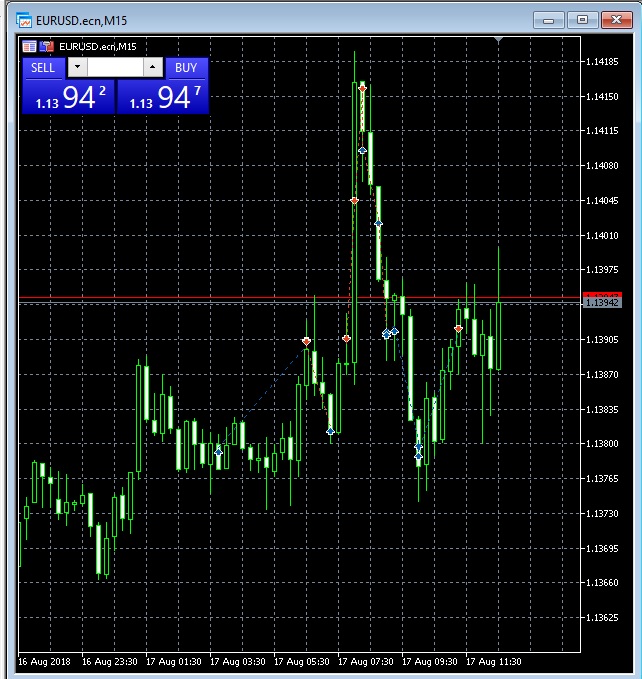Buy at the 1.13947 ask price
Viewport: 642px width, 679px height.
[163, 97]
